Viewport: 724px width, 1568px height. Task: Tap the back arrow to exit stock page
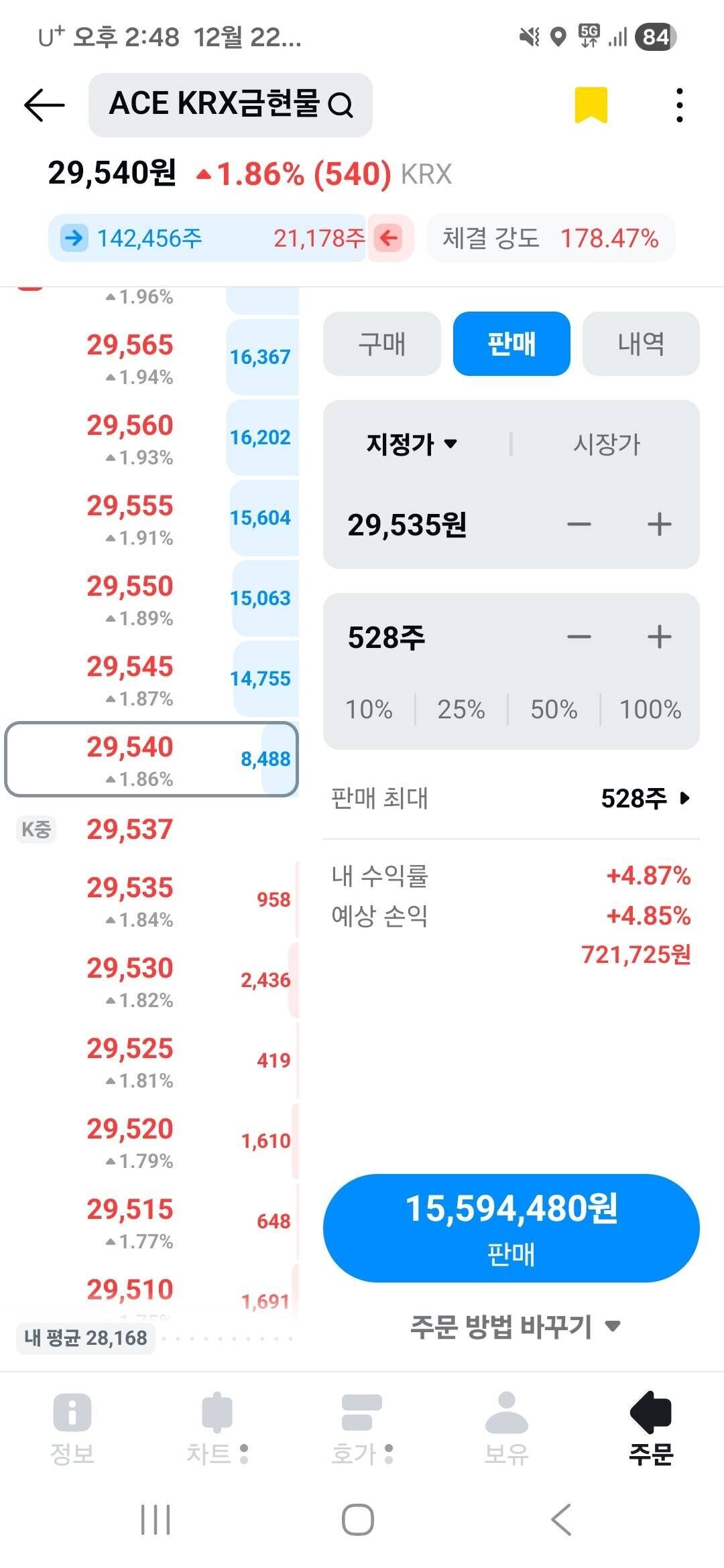click(x=42, y=105)
